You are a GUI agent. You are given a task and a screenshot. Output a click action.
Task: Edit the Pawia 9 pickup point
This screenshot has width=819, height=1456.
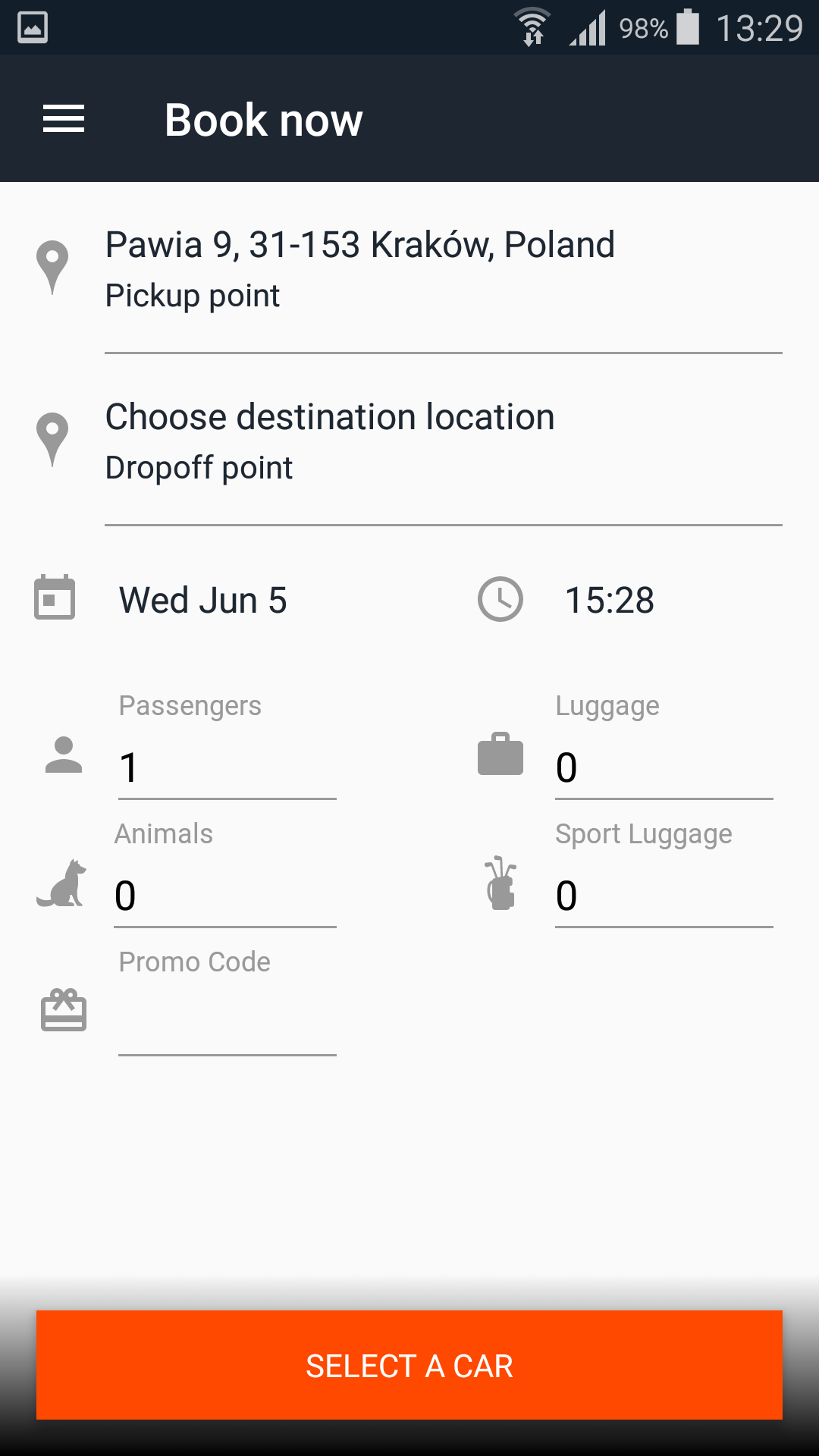444,268
